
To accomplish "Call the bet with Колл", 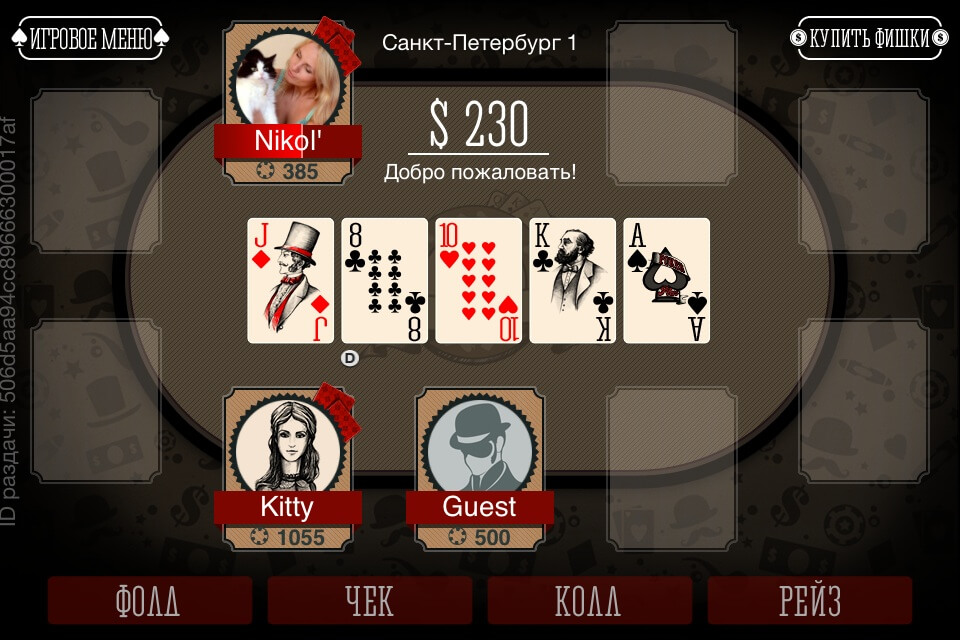I will point(589,601).
